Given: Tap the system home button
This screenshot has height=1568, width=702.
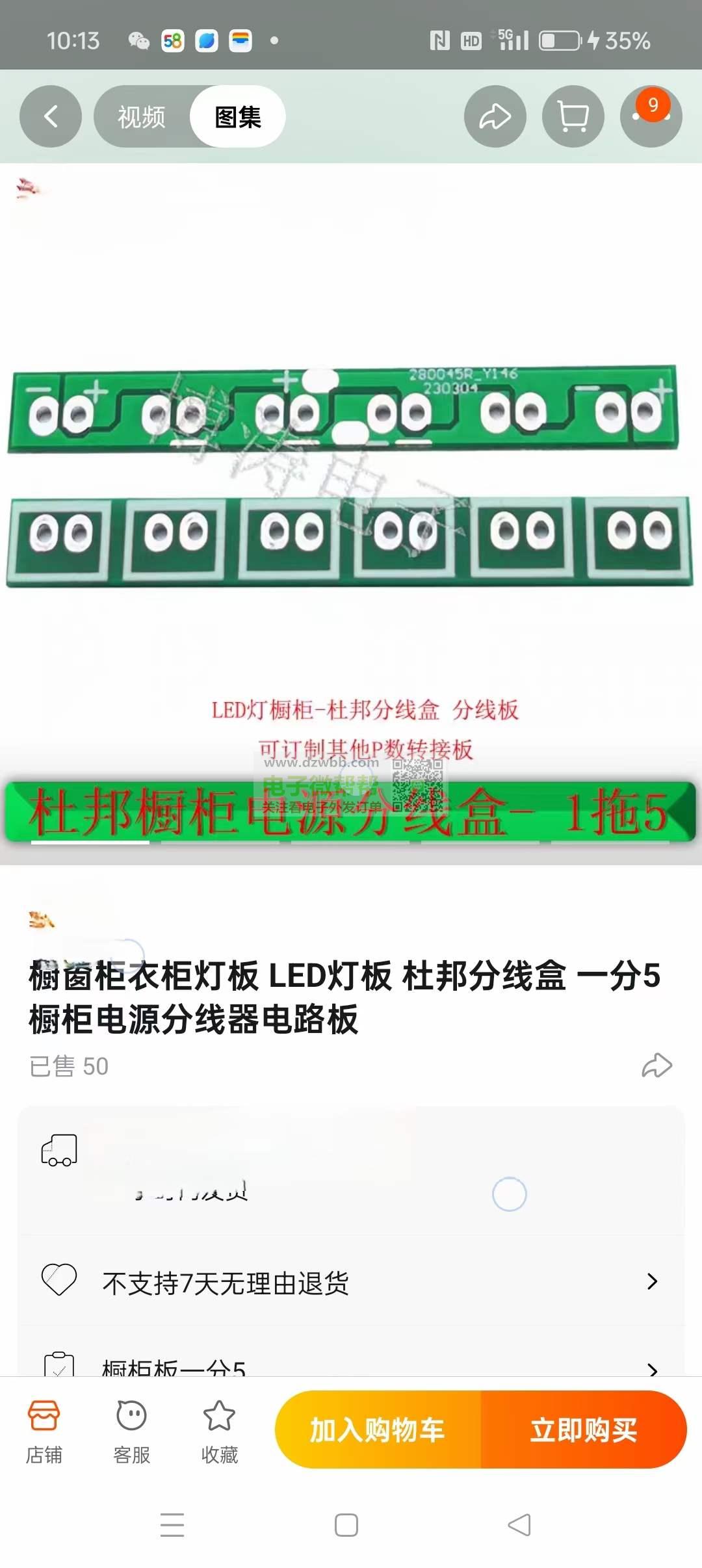Looking at the screenshot, I should click(x=346, y=1525).
